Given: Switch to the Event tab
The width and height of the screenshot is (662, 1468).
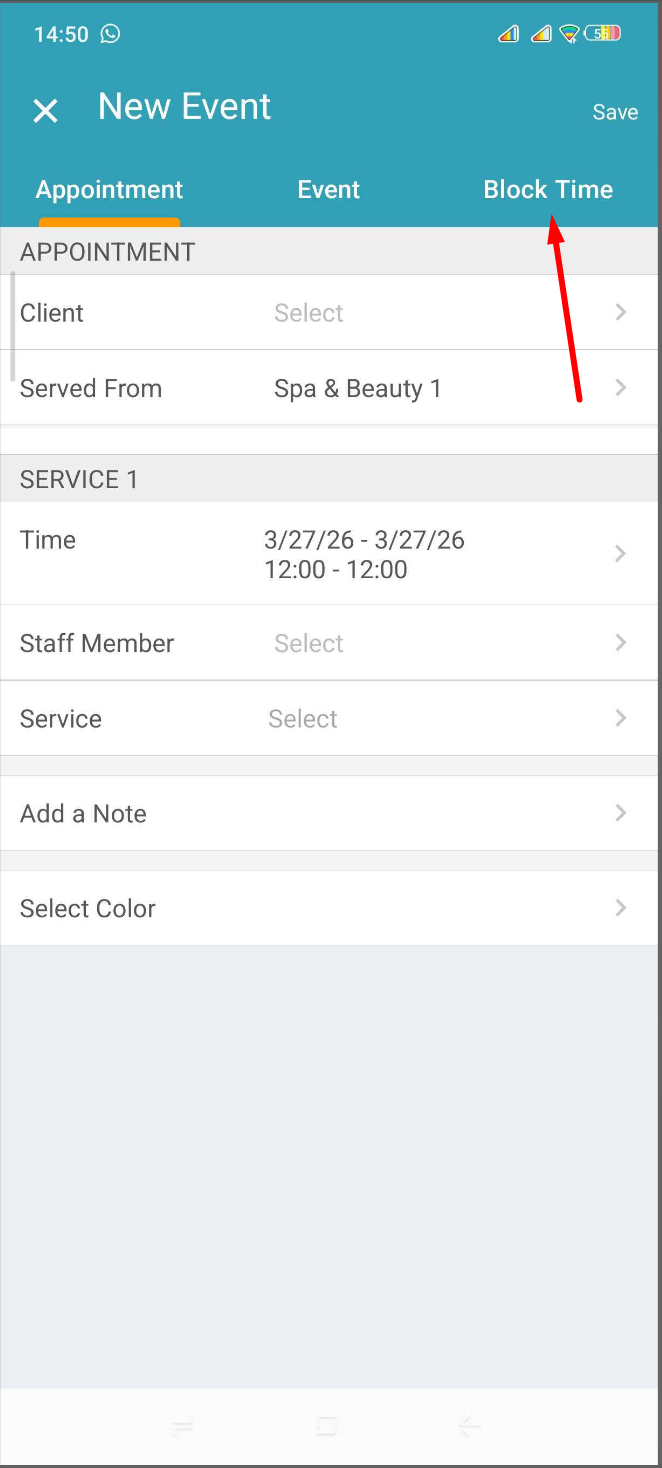Looking at the screenshot, I should coord(328,190).
